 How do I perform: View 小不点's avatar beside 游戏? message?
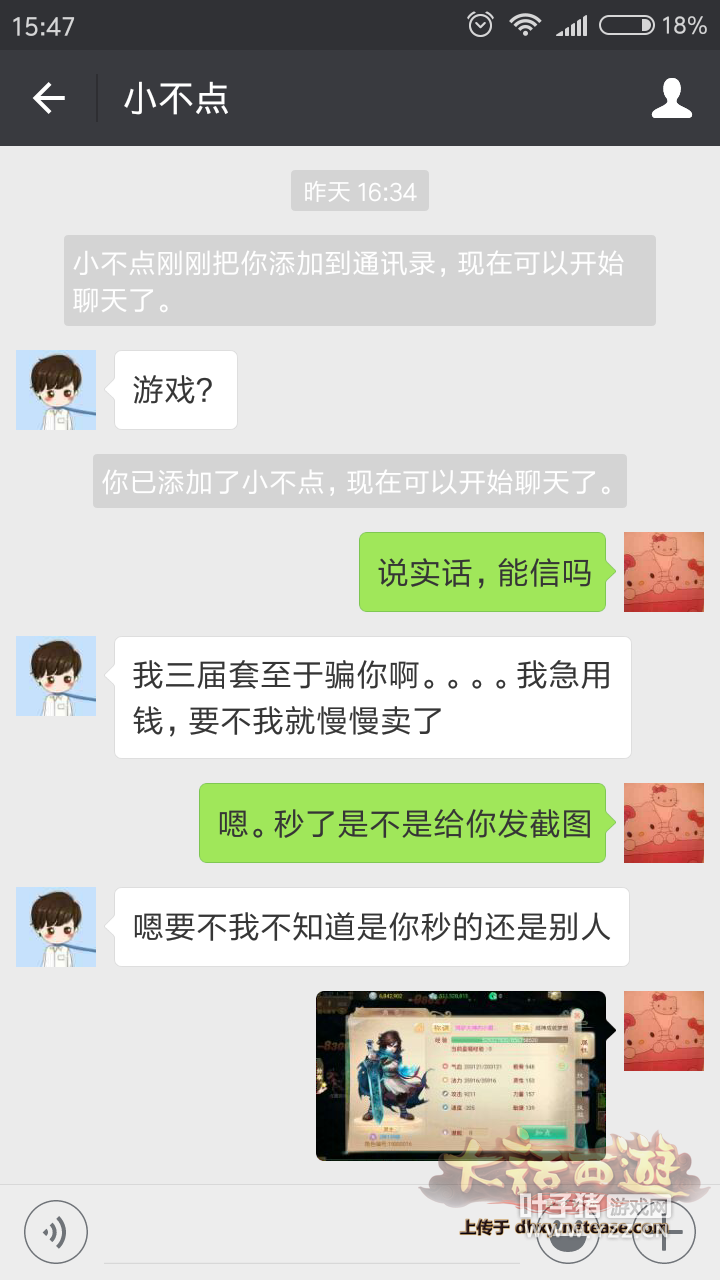[x=56, y=390]
